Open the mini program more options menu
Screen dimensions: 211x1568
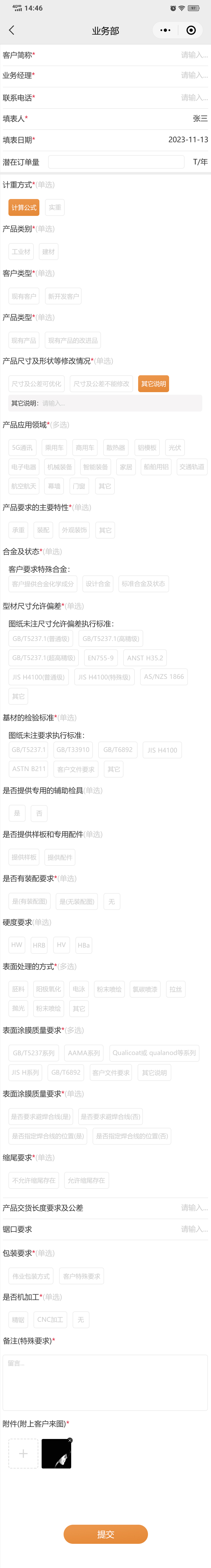click(x=165, y=30)
